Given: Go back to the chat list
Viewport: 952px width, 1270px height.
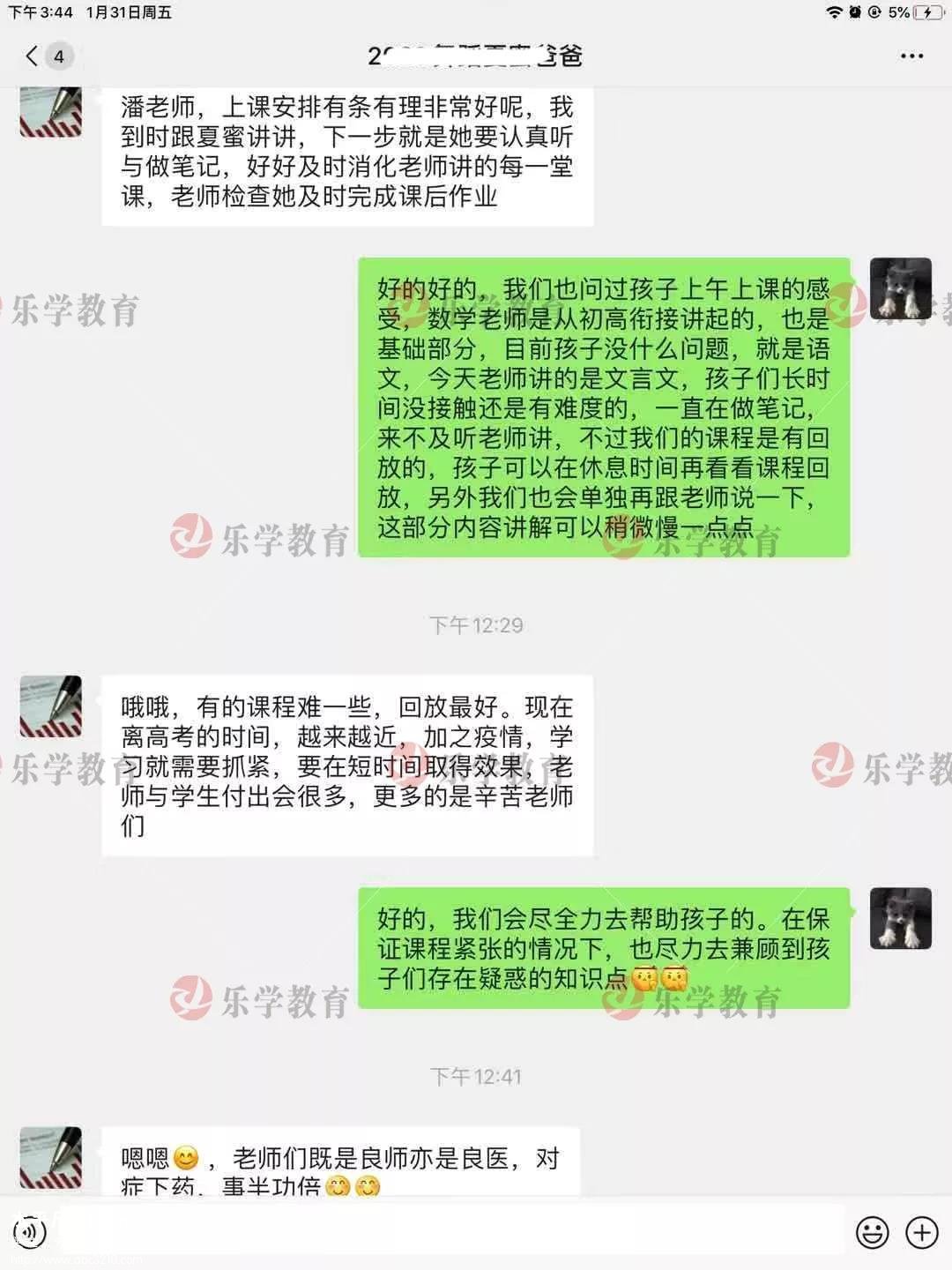Looking at the screenshot, I should (x=33, y=56).
